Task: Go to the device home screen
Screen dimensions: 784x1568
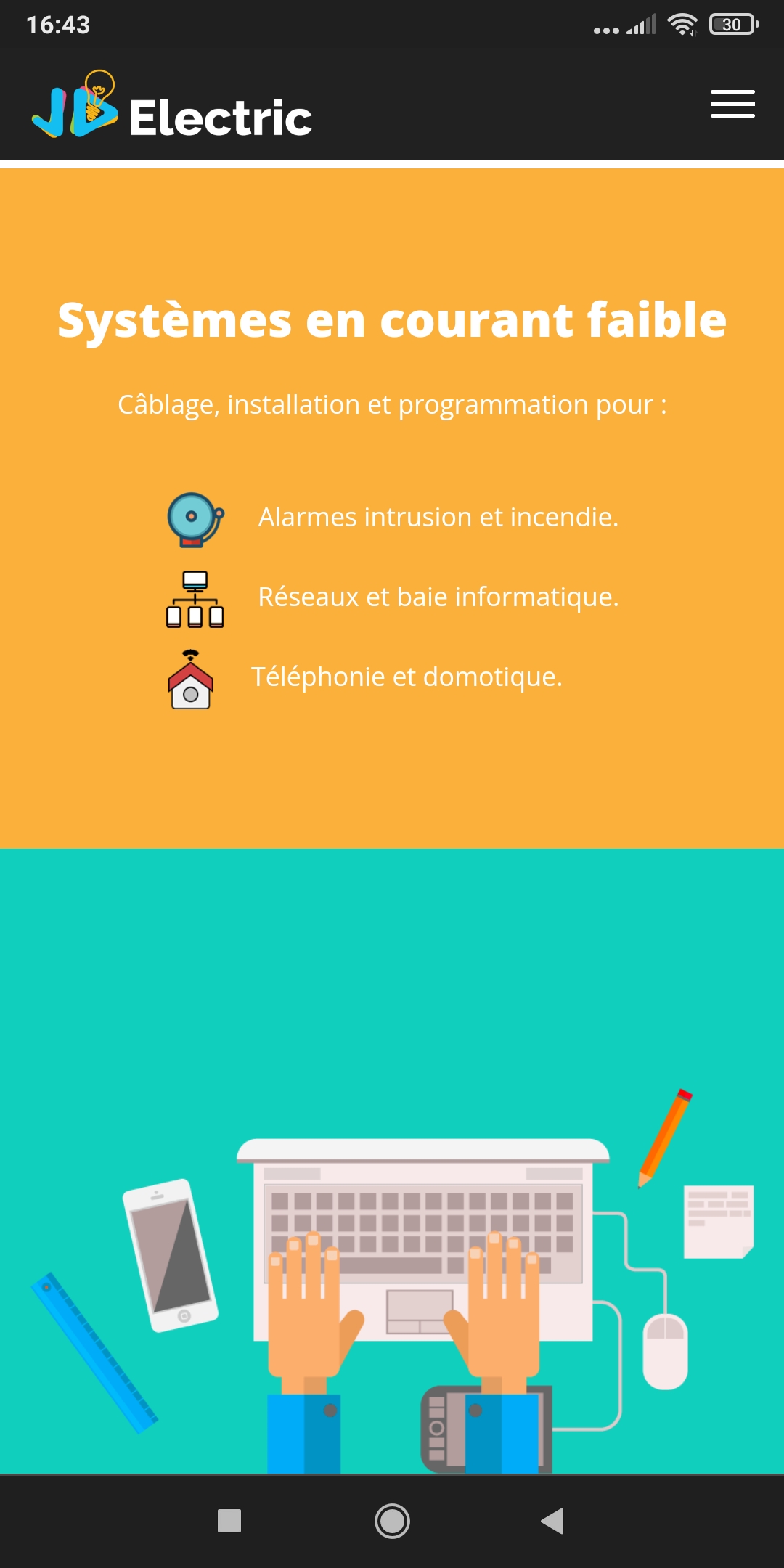Action: [392, 1520]
